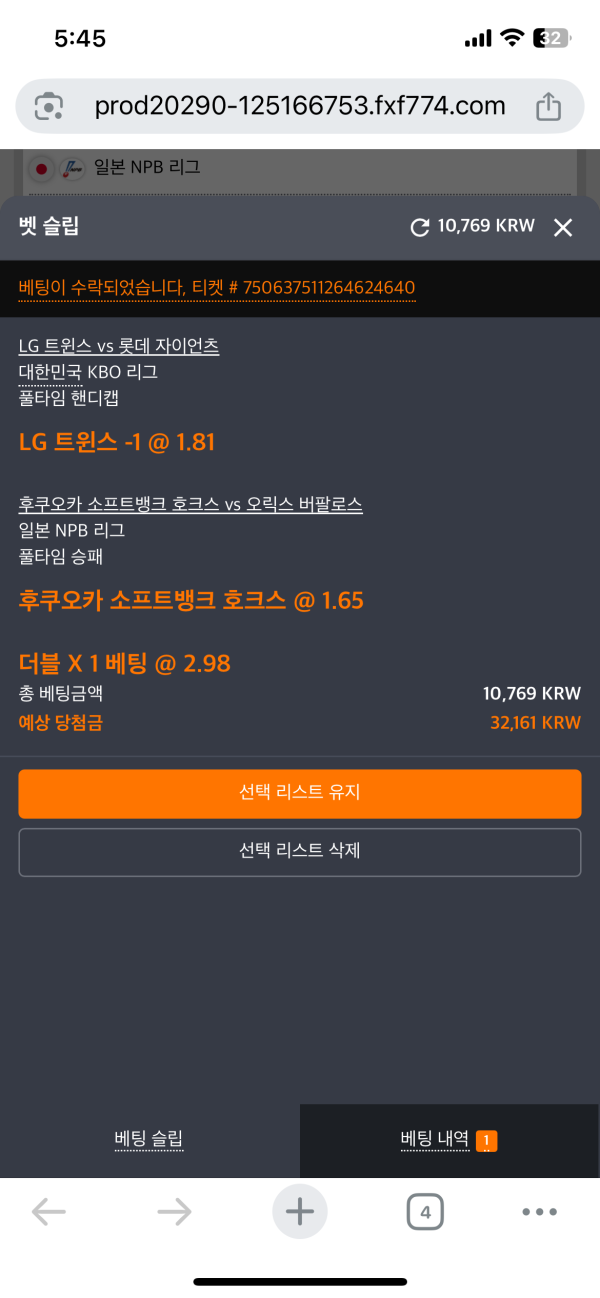Open the 후쿠오카 소프트뱅크 호크스 vs 오릭스 버팔로스 link
Screen dimensions: 600x1298
coord(190,505)
